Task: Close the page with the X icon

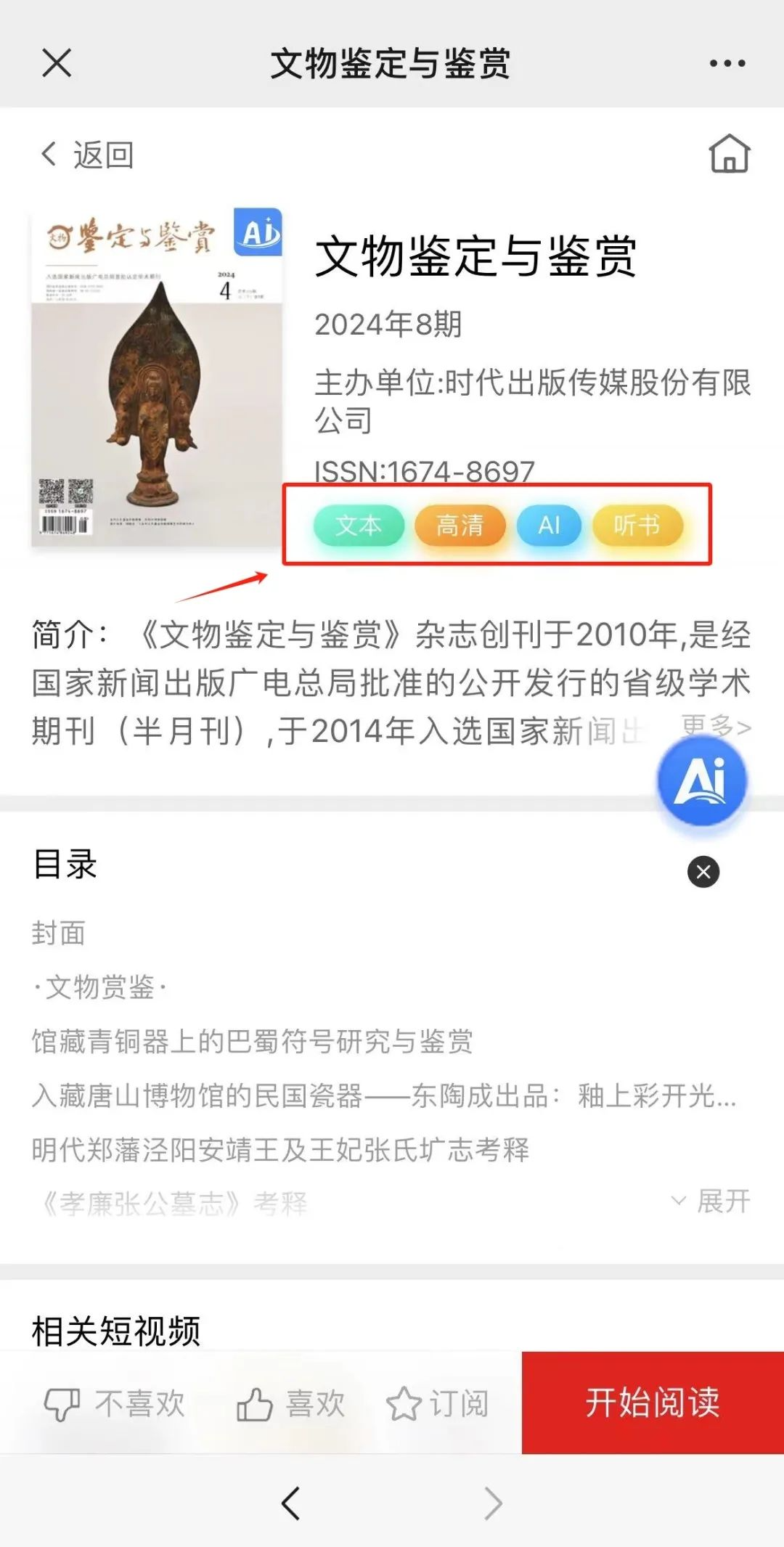Action: point(57,62)
